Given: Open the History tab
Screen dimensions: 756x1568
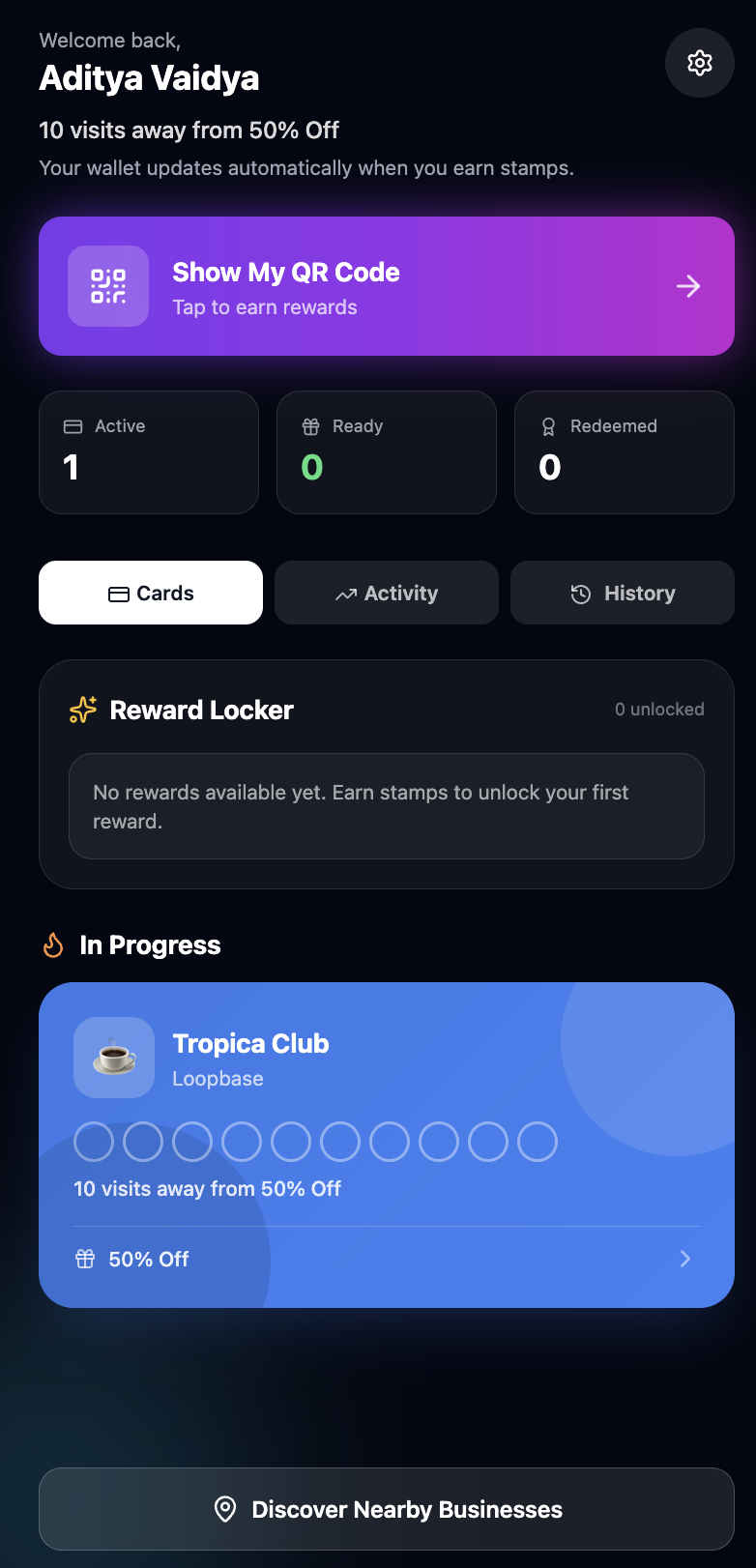Looking at the screenshot, I should [622, 593].
